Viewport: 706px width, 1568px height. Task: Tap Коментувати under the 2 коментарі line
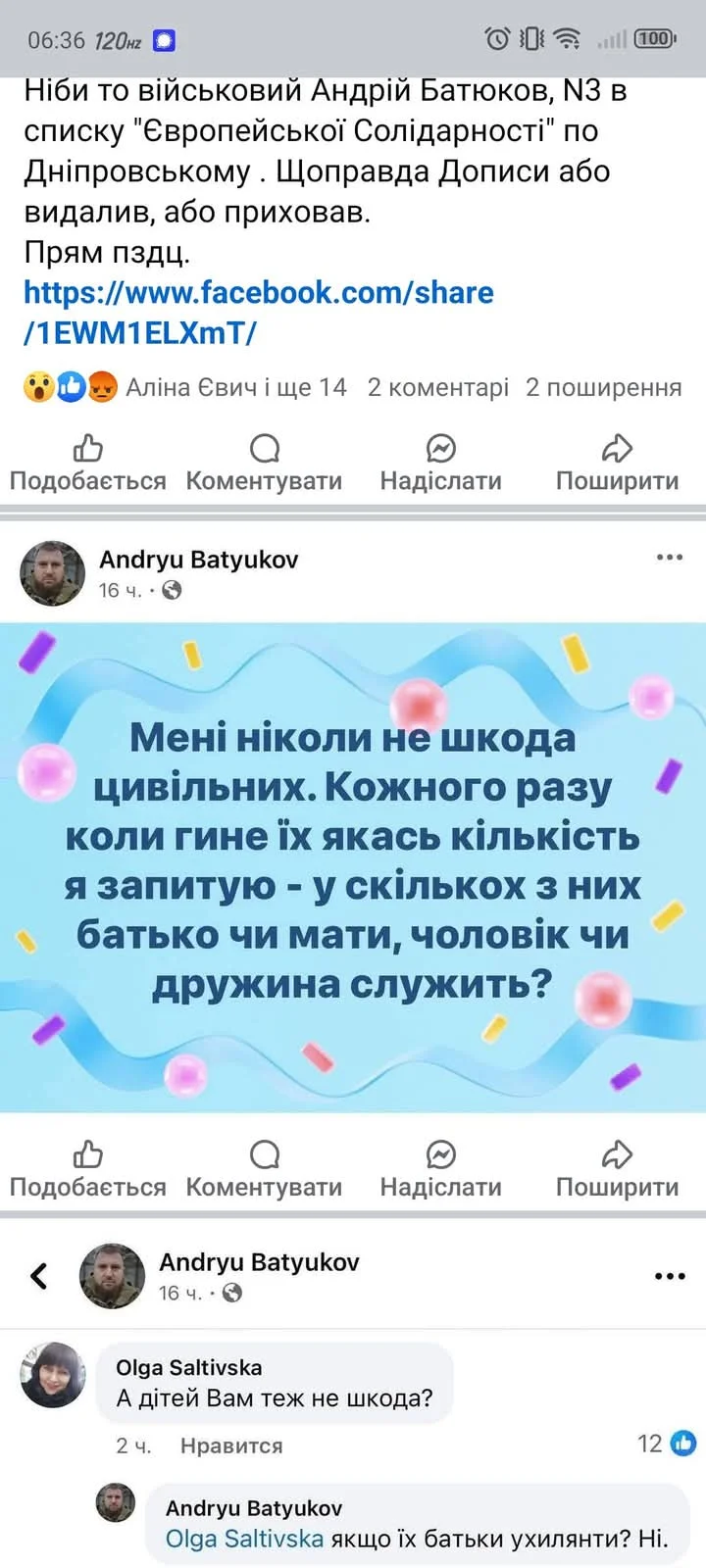264,464
